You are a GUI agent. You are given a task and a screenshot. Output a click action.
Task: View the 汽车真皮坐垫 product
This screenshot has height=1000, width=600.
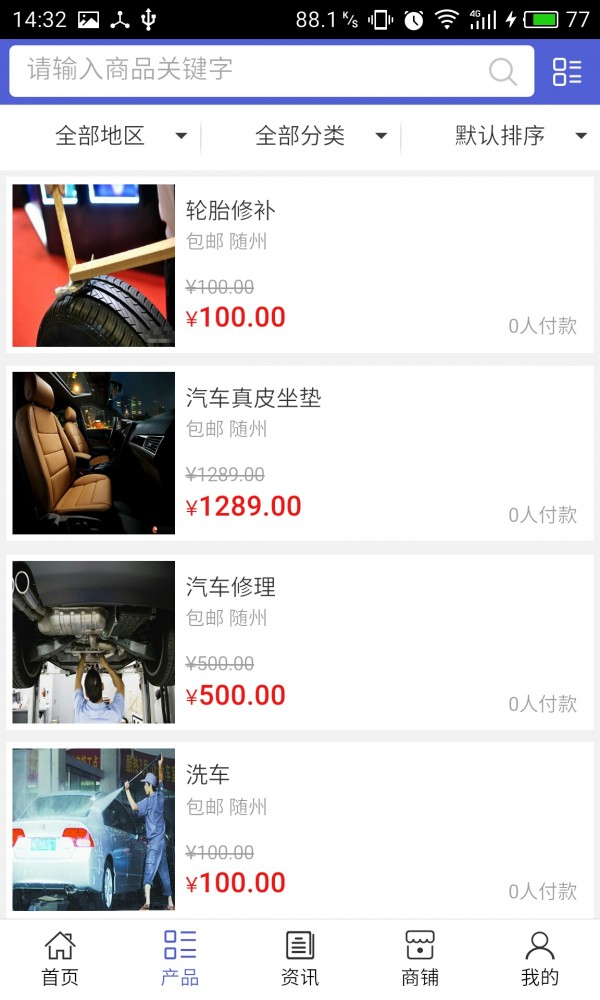[x=300, y=453]
